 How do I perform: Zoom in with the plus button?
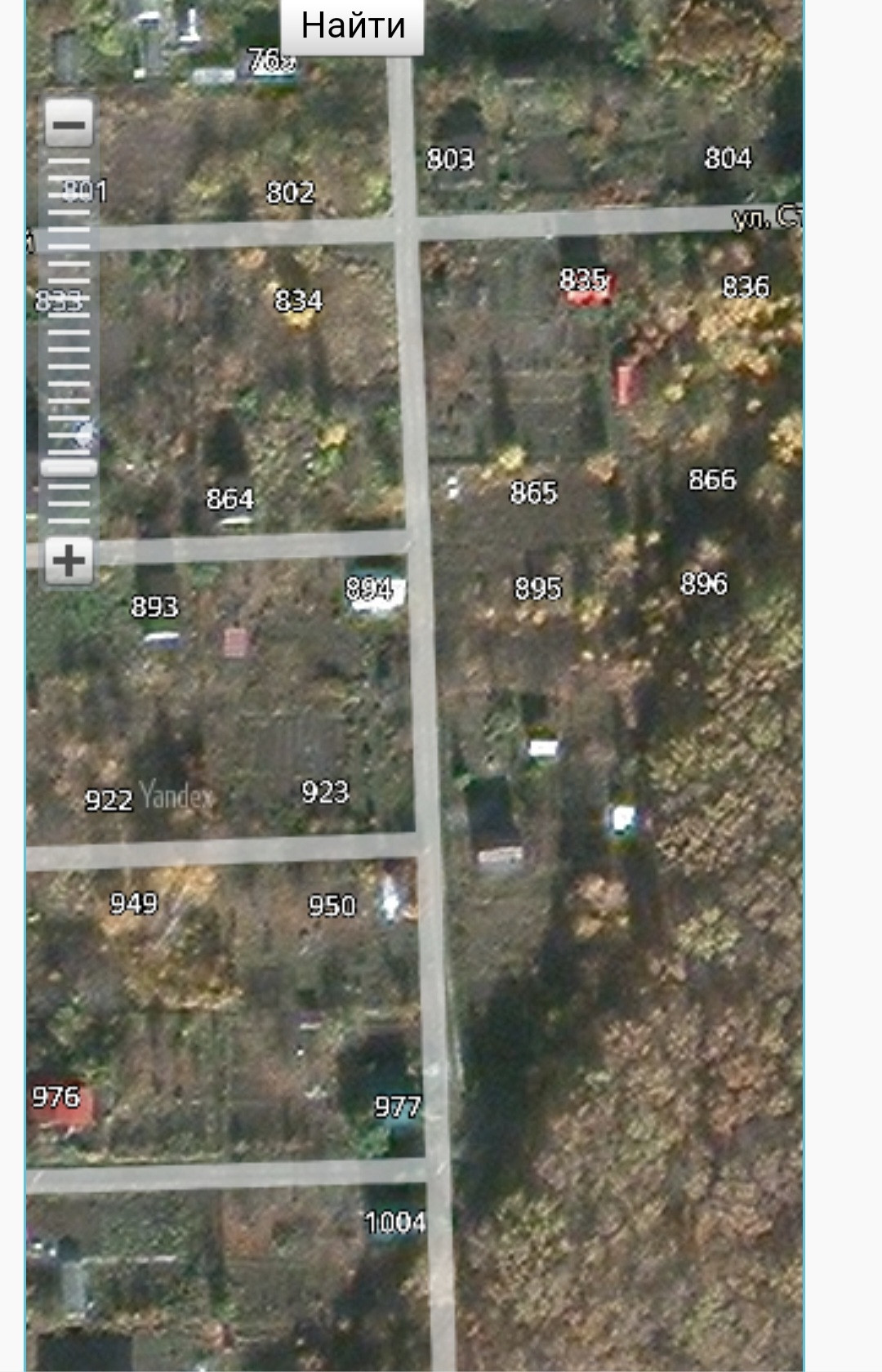click(x=69, y=561)
